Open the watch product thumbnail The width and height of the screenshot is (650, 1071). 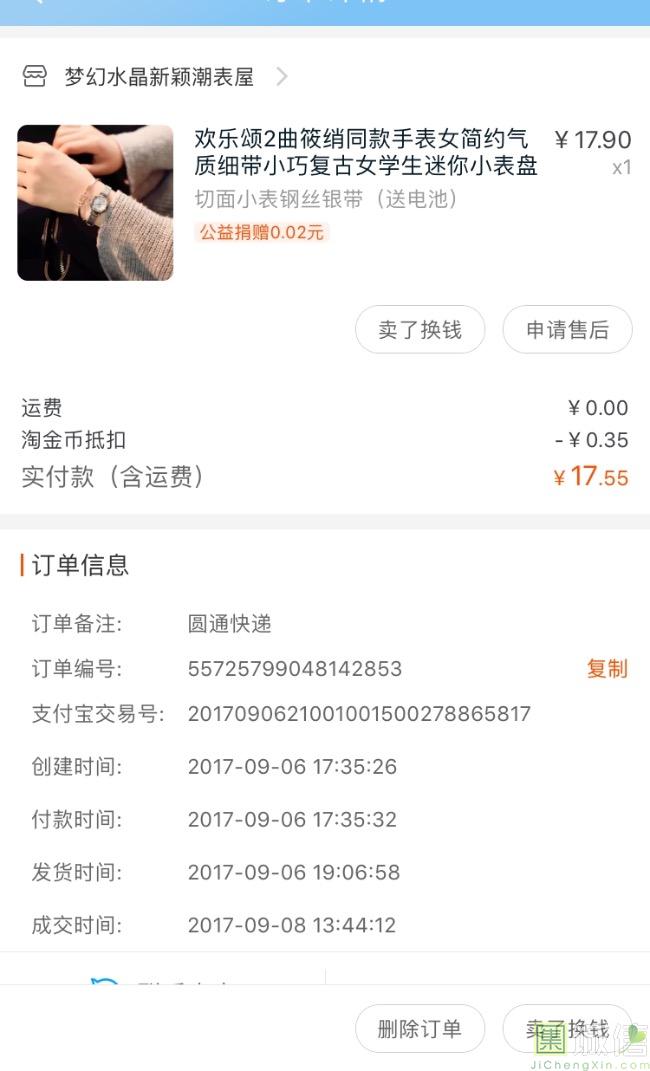[95, 203]
